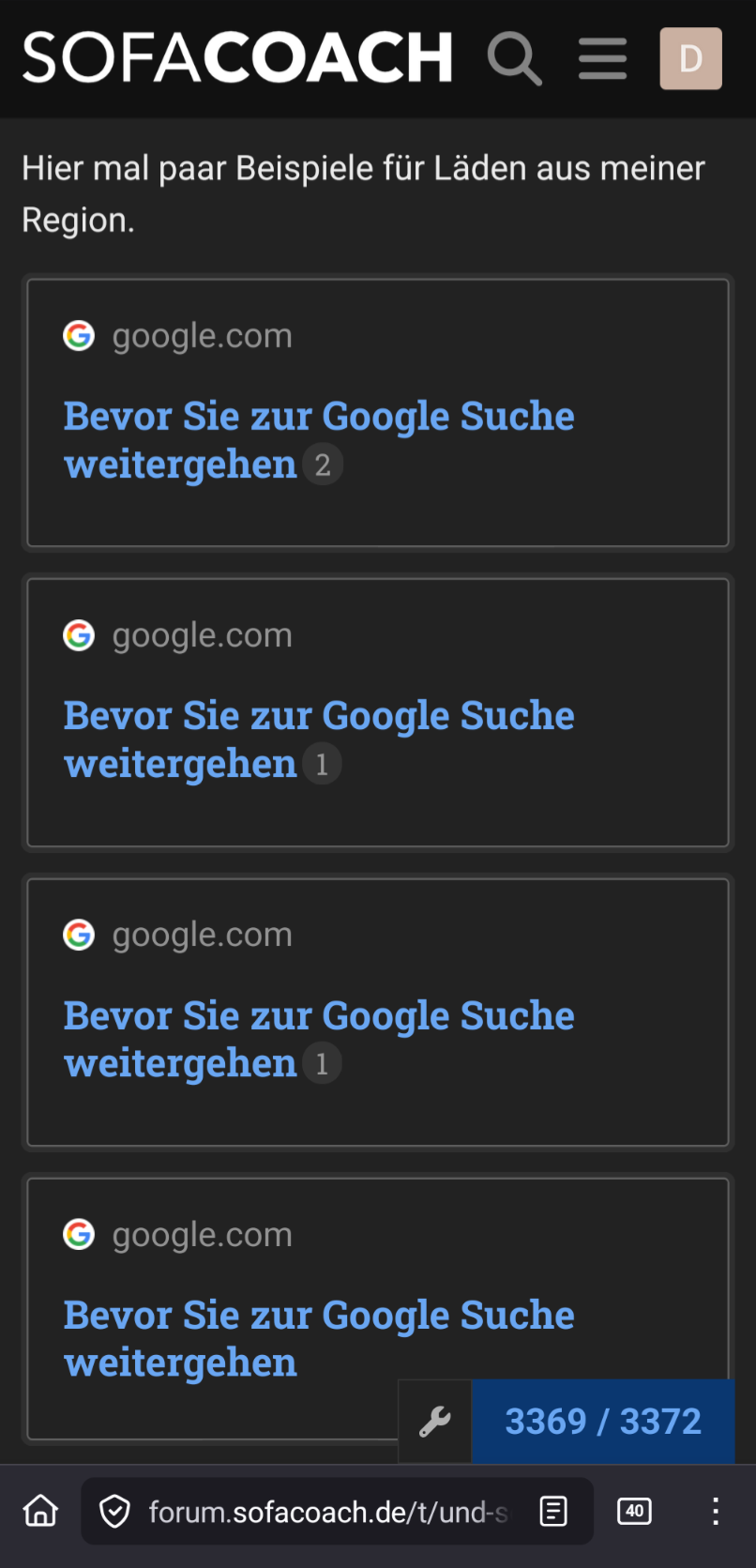This screenshot has height=1568, width=756.
Task: Open the user profile avatar D
Action: click(x=690, y=58)
